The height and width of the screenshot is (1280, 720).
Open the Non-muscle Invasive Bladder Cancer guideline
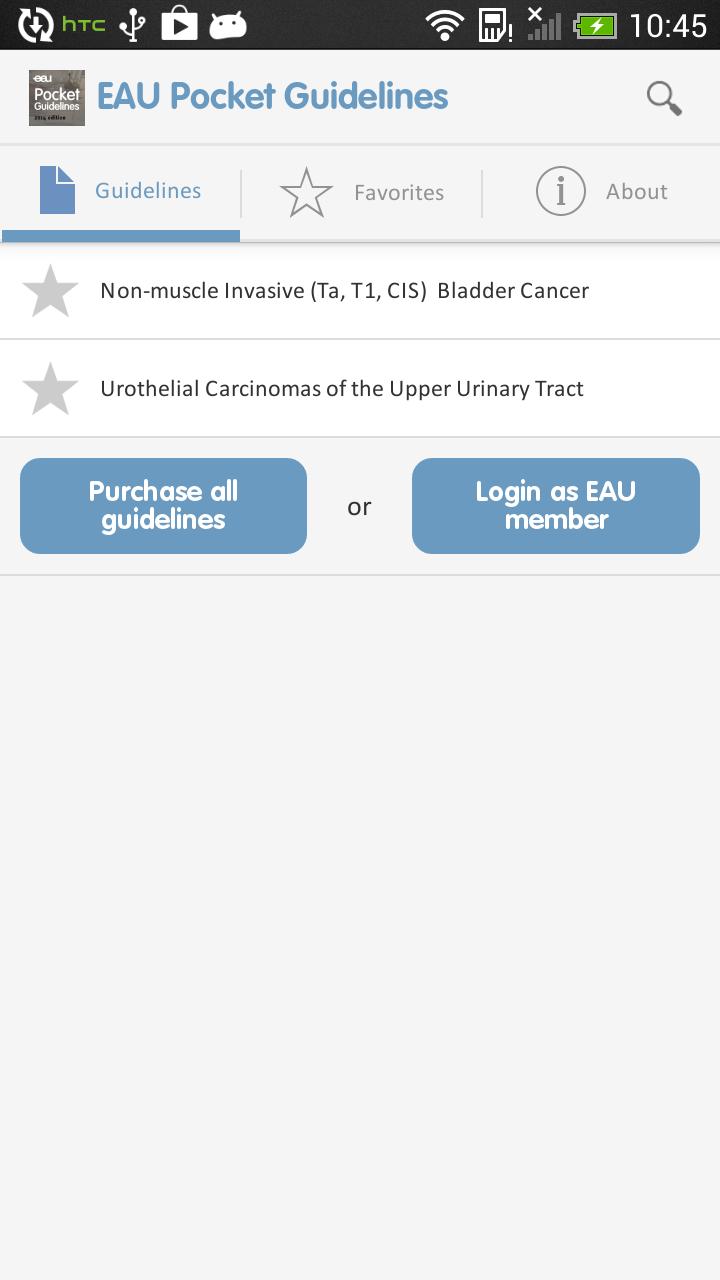(343, 290)
